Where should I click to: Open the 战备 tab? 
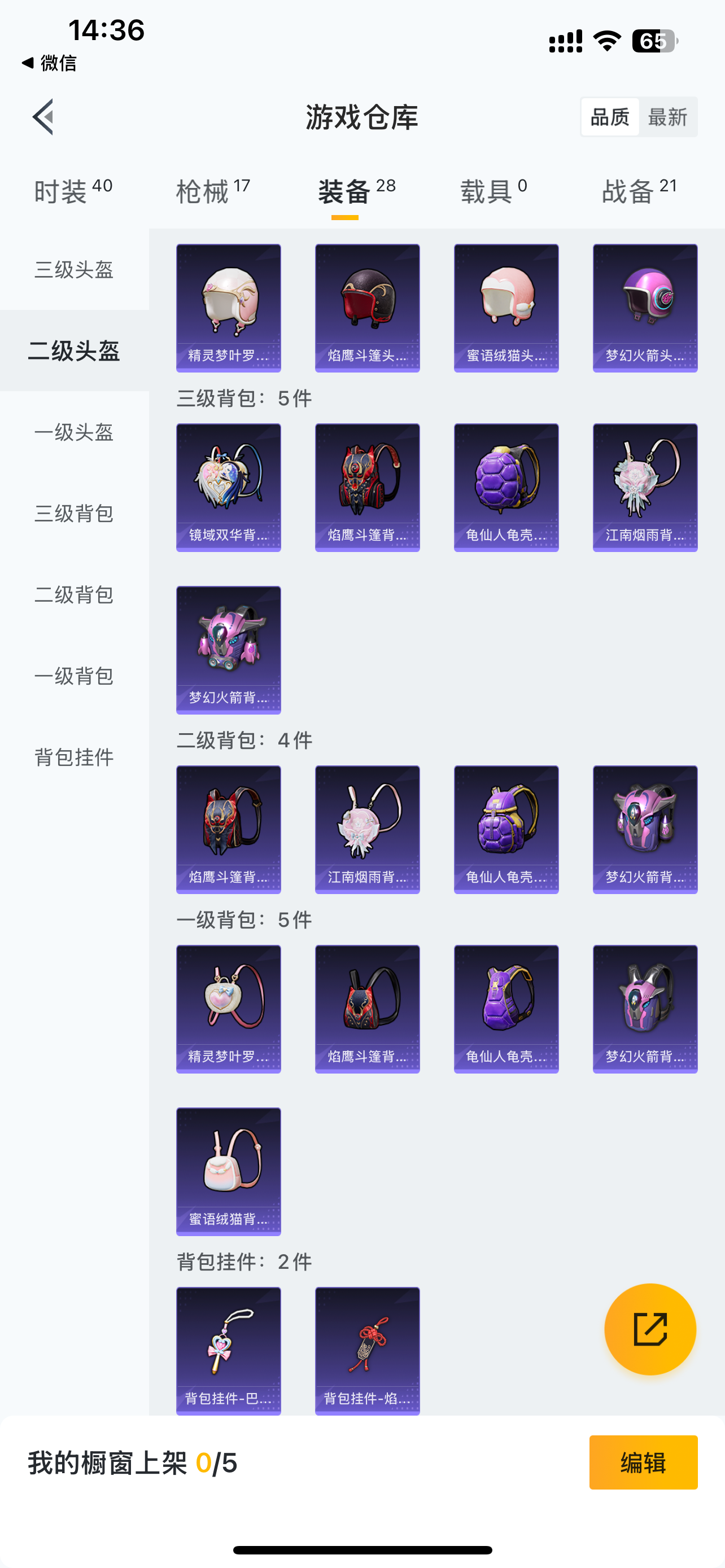(639, 191)
